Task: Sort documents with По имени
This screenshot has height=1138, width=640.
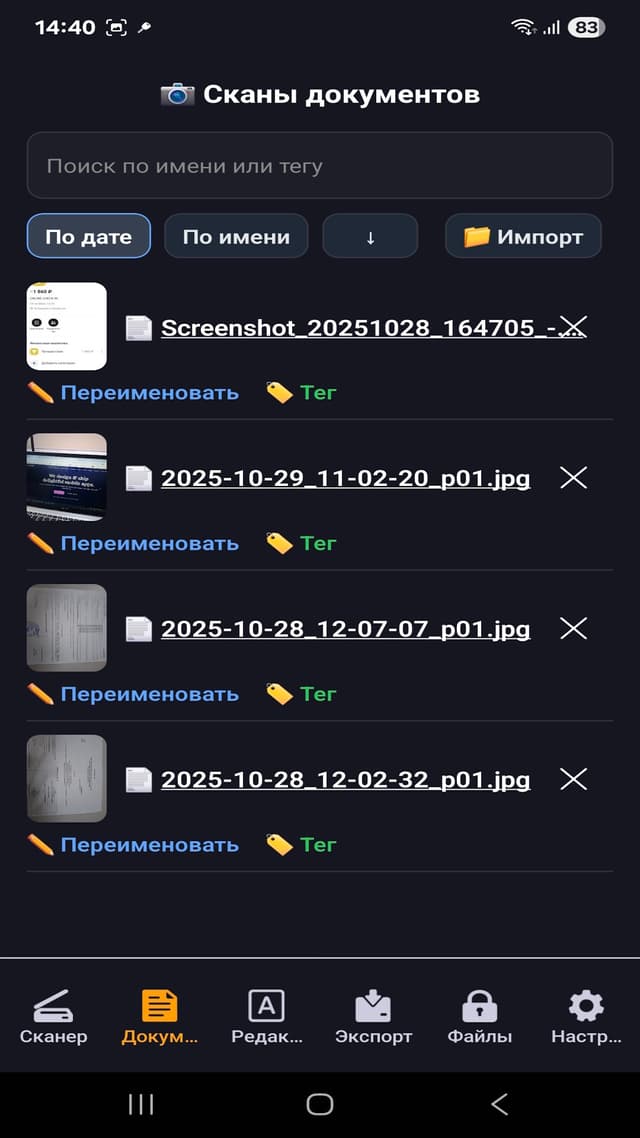Action: coord(236,237)
